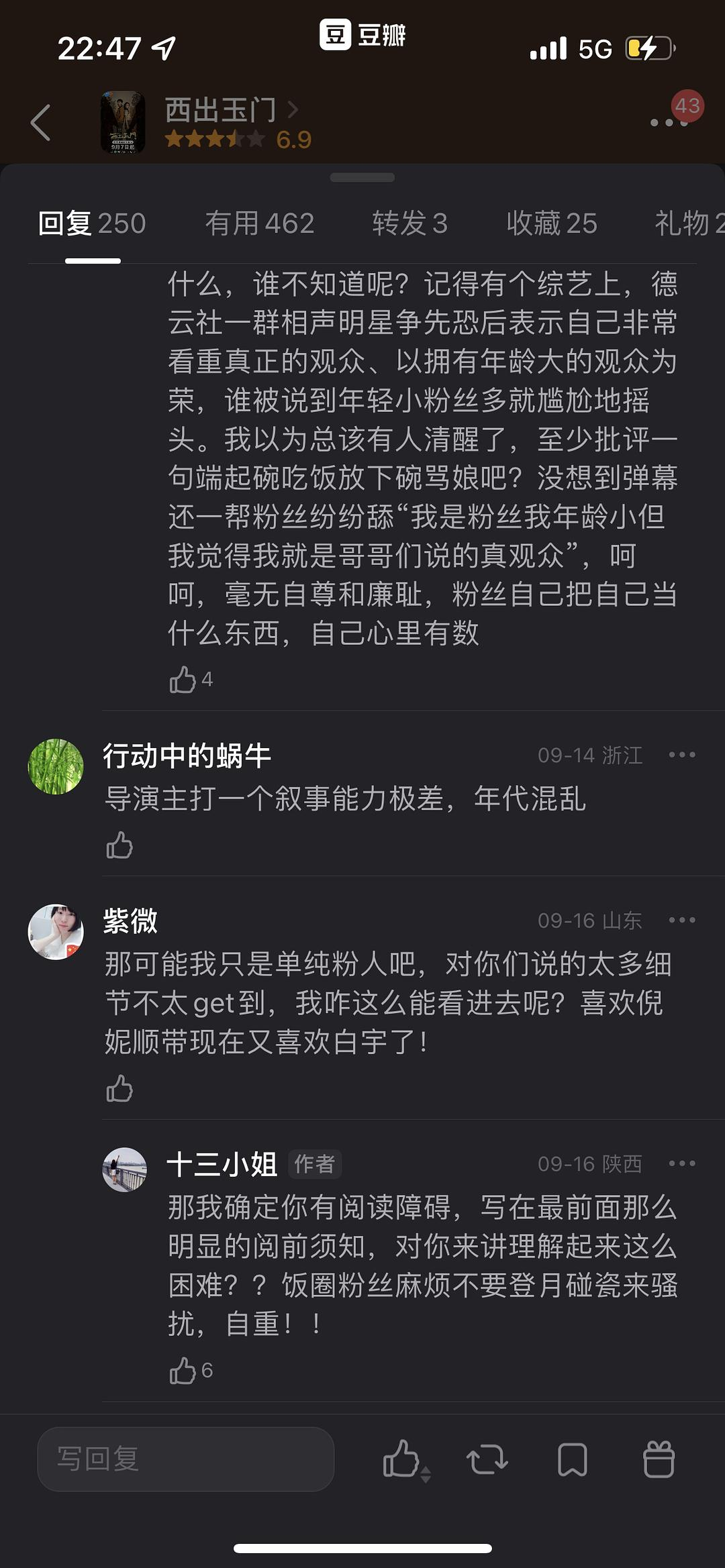Open more options for 行动中的蜗牛's comment
The image size is (725, 1568).
(x=682, y=755)
